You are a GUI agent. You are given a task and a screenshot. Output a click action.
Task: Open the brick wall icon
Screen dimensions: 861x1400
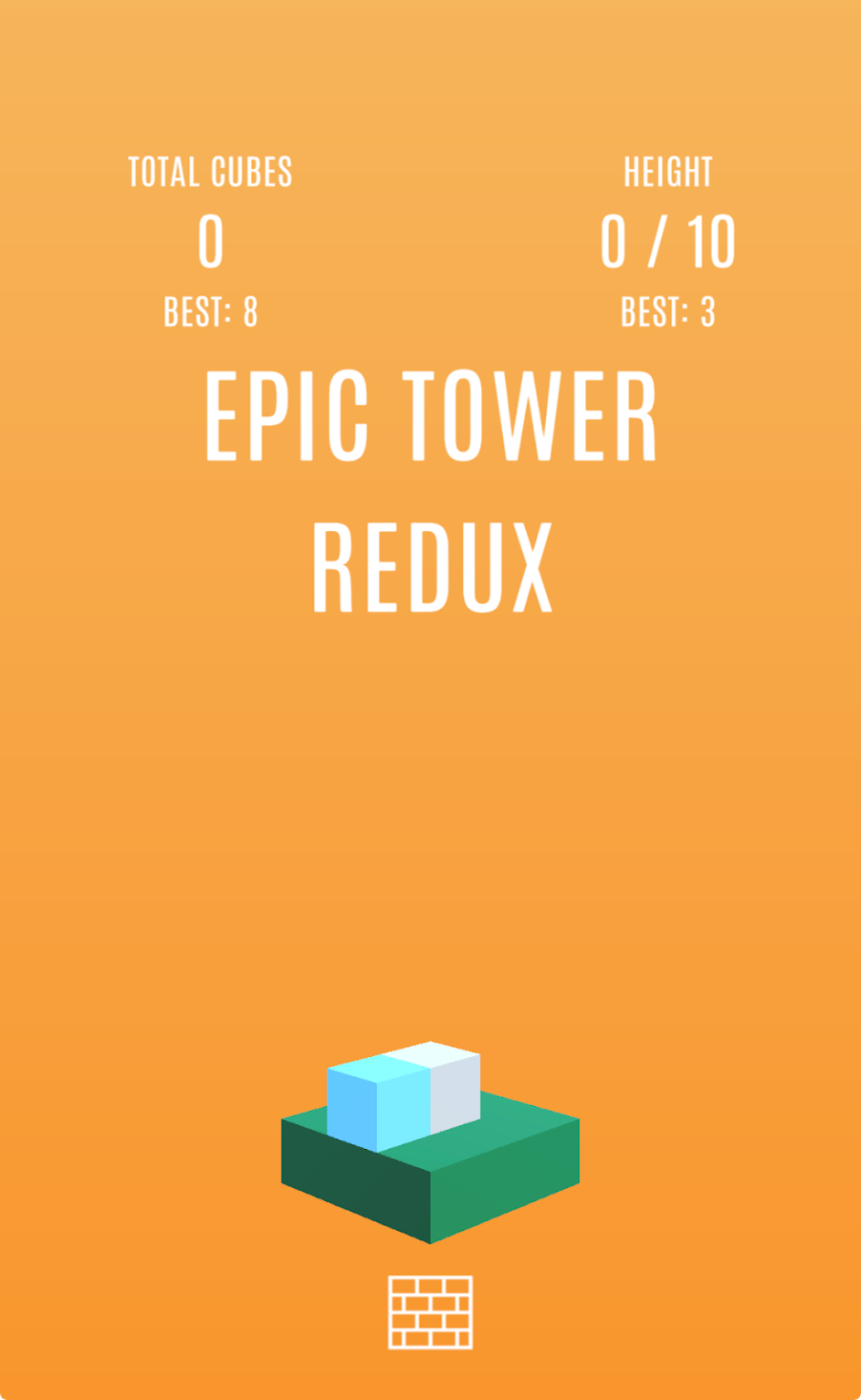click(x=430, y=1312)
